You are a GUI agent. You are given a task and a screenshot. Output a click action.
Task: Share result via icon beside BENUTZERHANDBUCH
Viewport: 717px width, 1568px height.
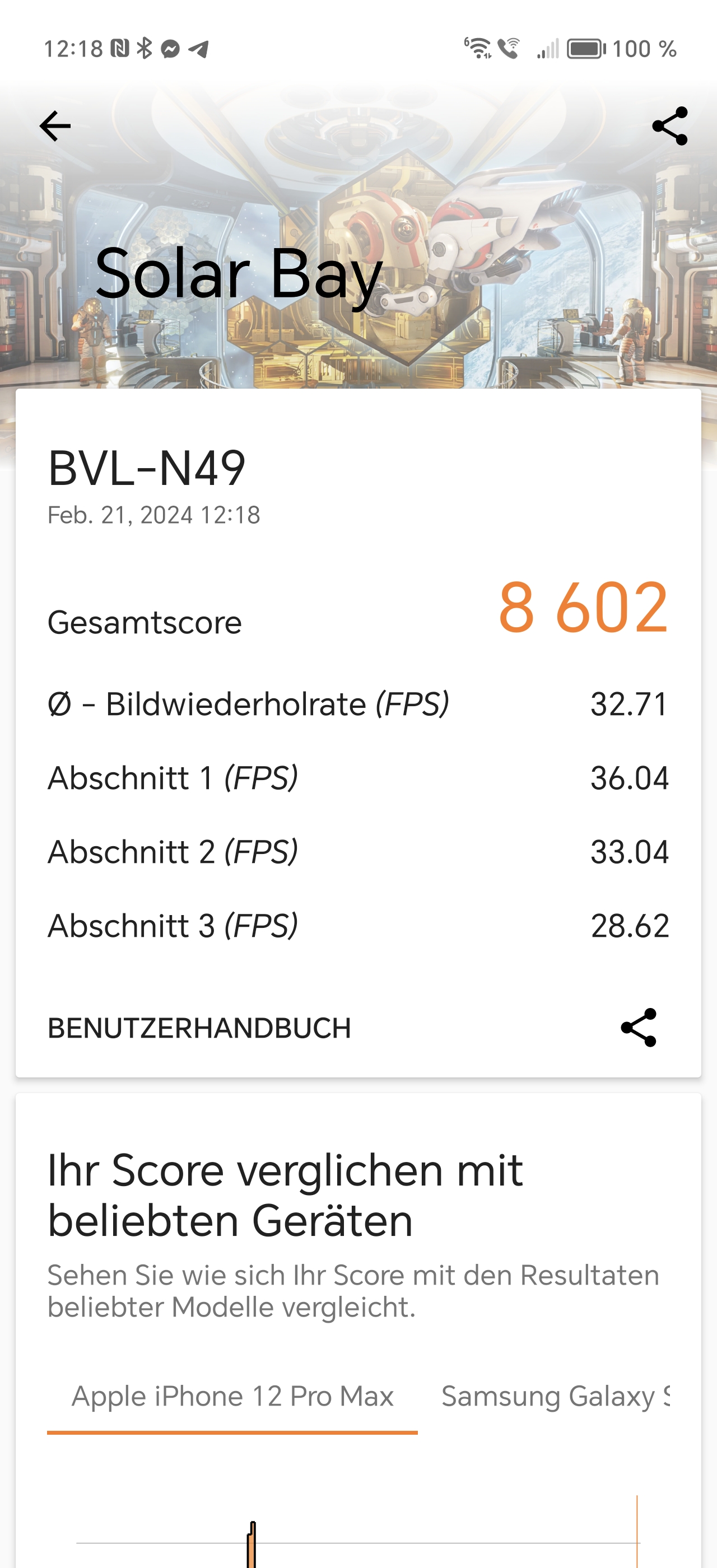point(639,1028)
